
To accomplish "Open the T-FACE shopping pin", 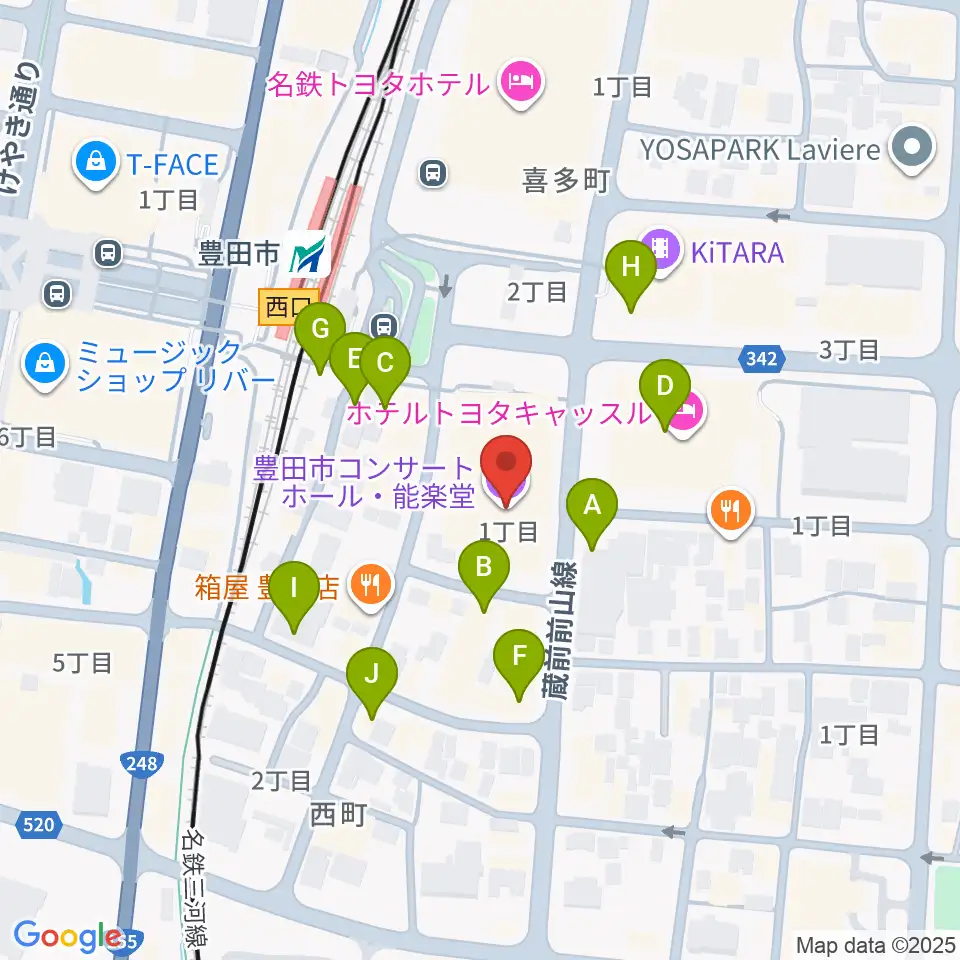I will tap(96, 164).
